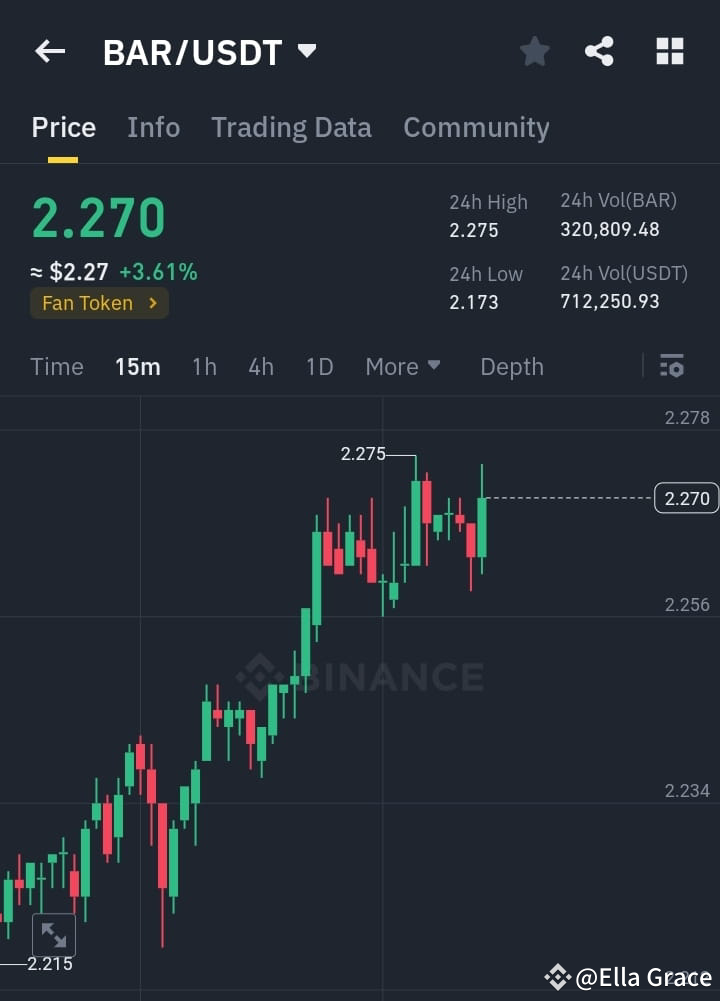Image resolution: width=720 pixels, height=1001 pixels.
Task: Expand the chart with the fullscreen icon
Action: pyautogui.click(x=54, y=935)
